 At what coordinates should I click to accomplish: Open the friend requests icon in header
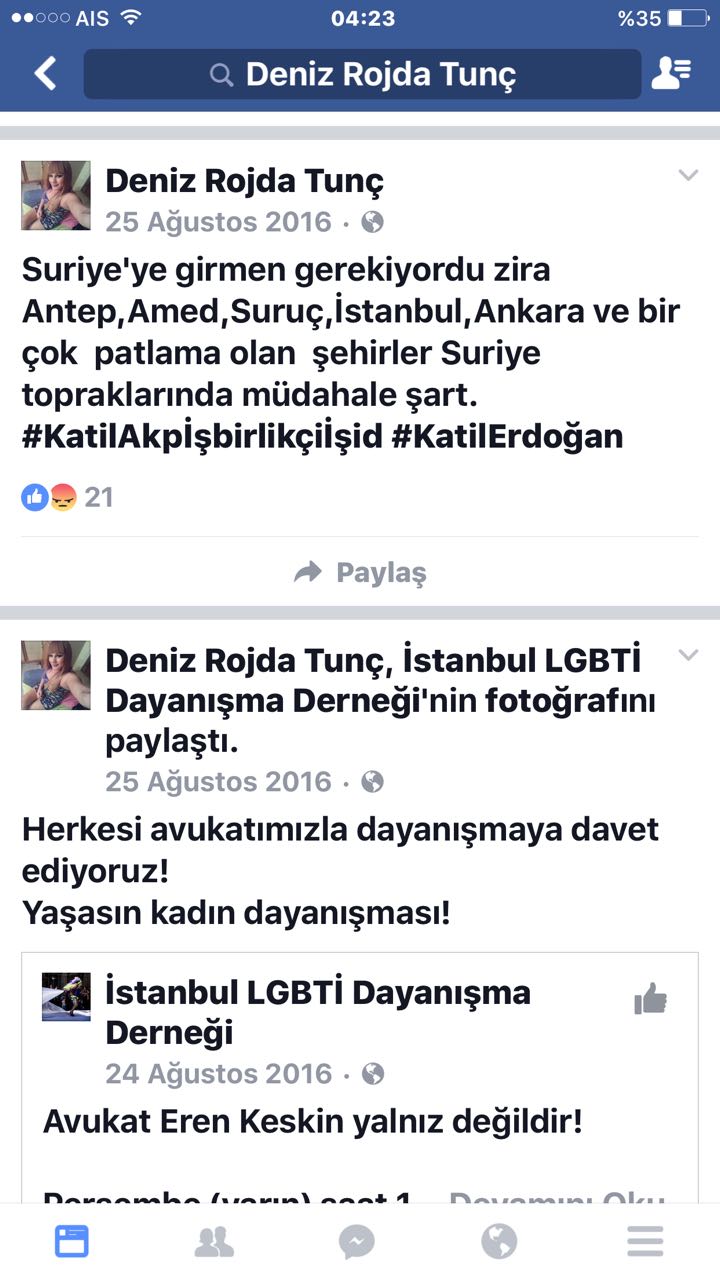[671, 73]
